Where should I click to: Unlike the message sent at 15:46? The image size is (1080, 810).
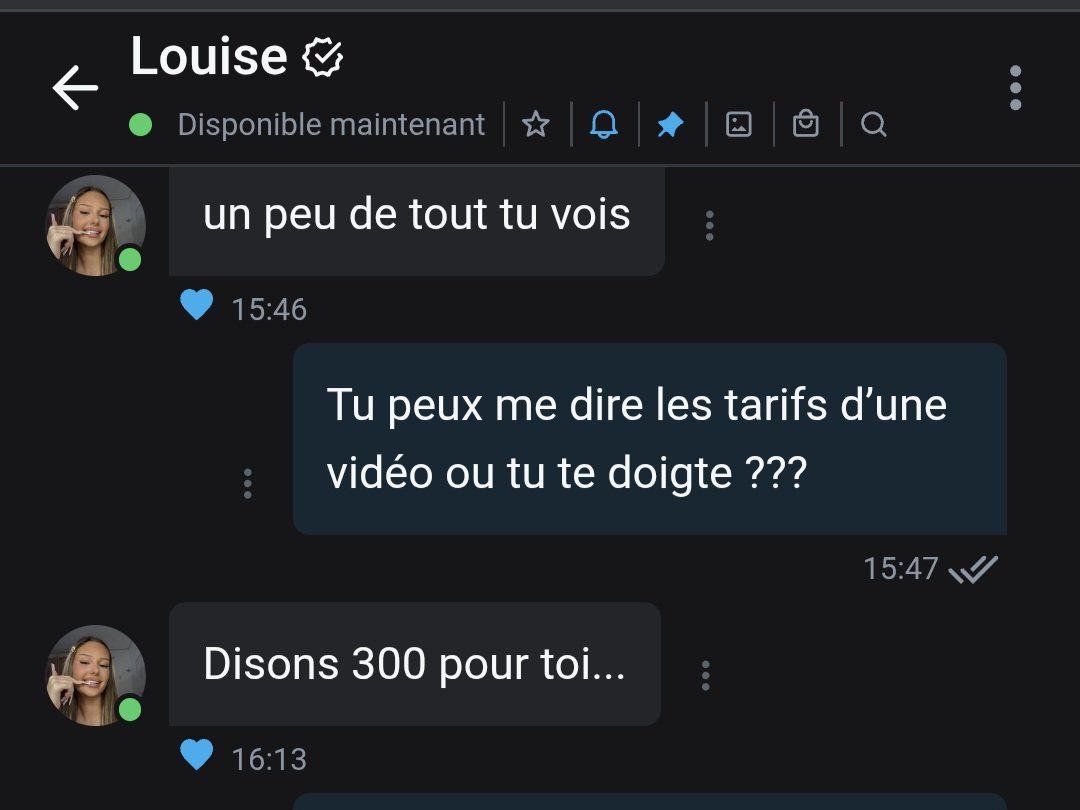coord(197,305)
